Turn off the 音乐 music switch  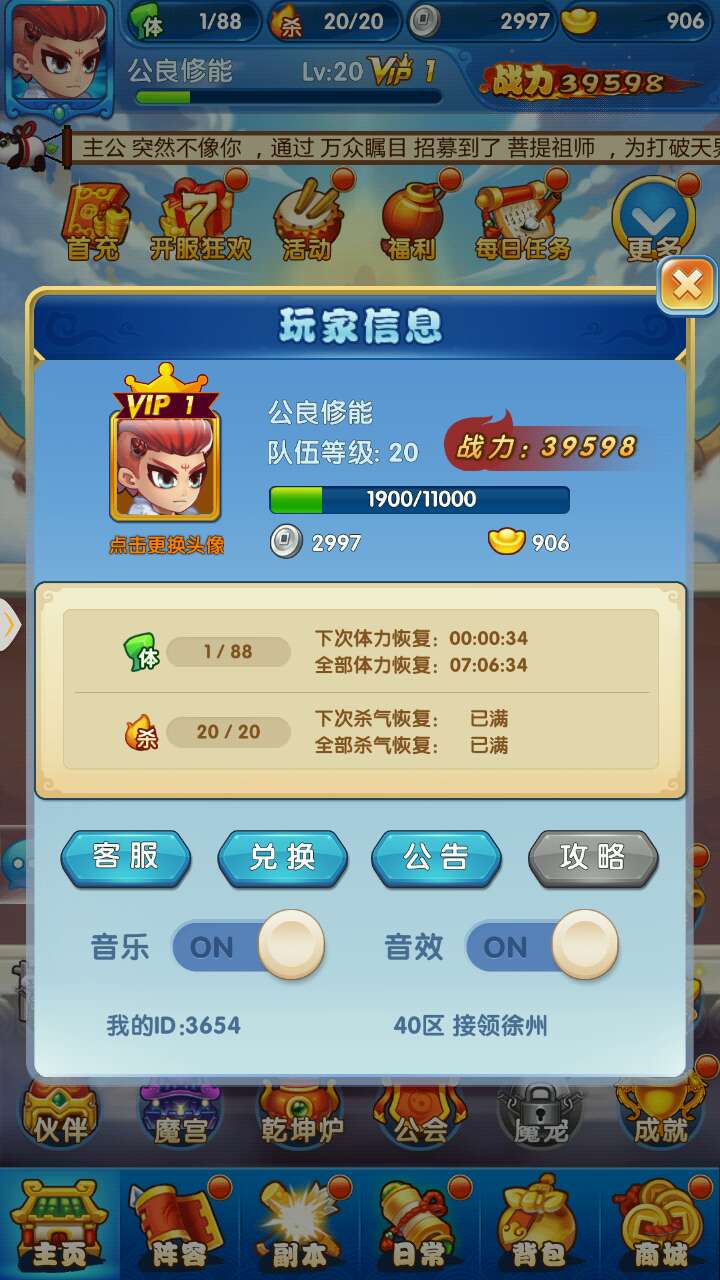(x=248, y=945)
